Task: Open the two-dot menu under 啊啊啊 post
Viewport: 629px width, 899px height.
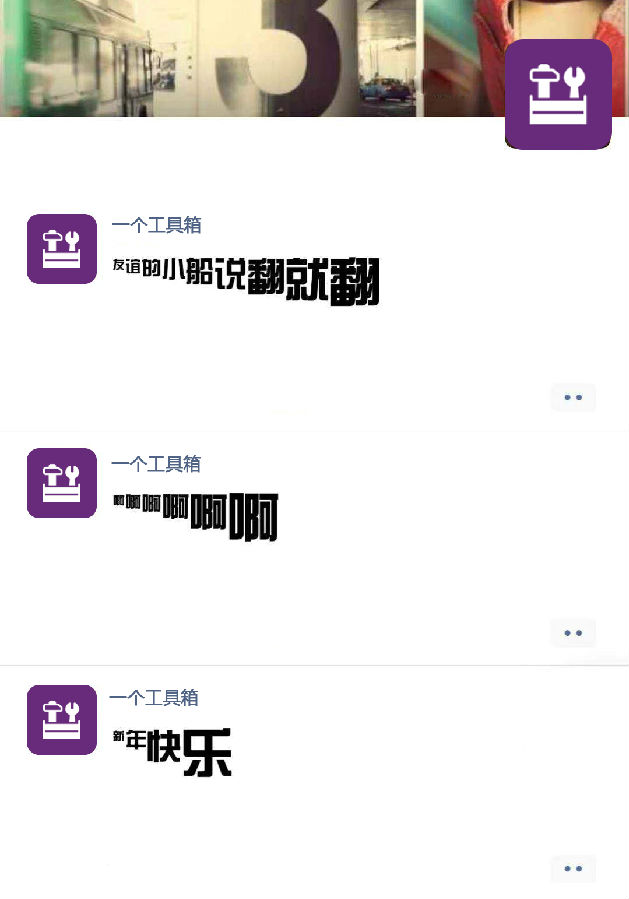Action: [573, 633]
